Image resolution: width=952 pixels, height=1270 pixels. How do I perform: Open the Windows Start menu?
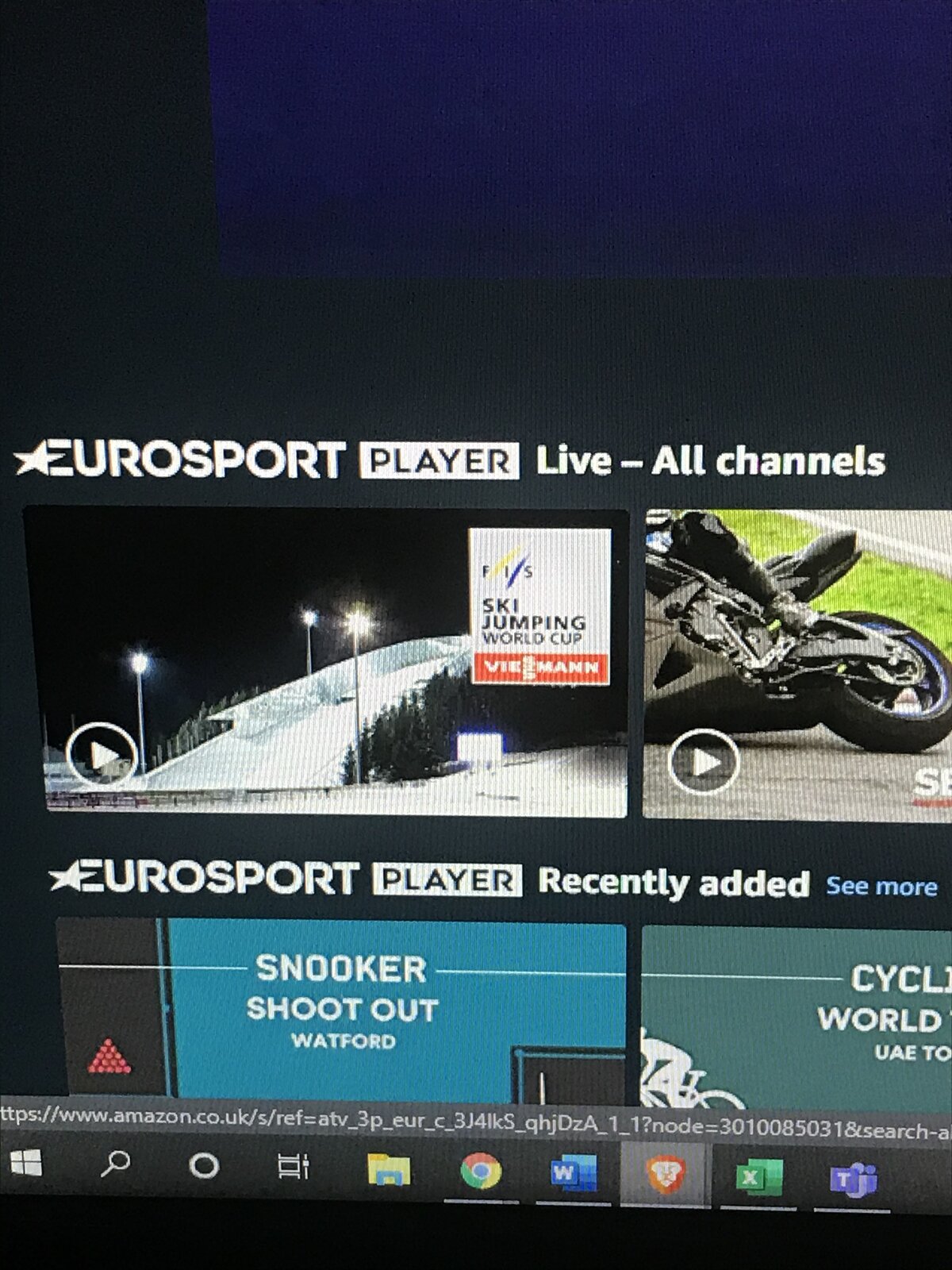[x=26, y=1165]
